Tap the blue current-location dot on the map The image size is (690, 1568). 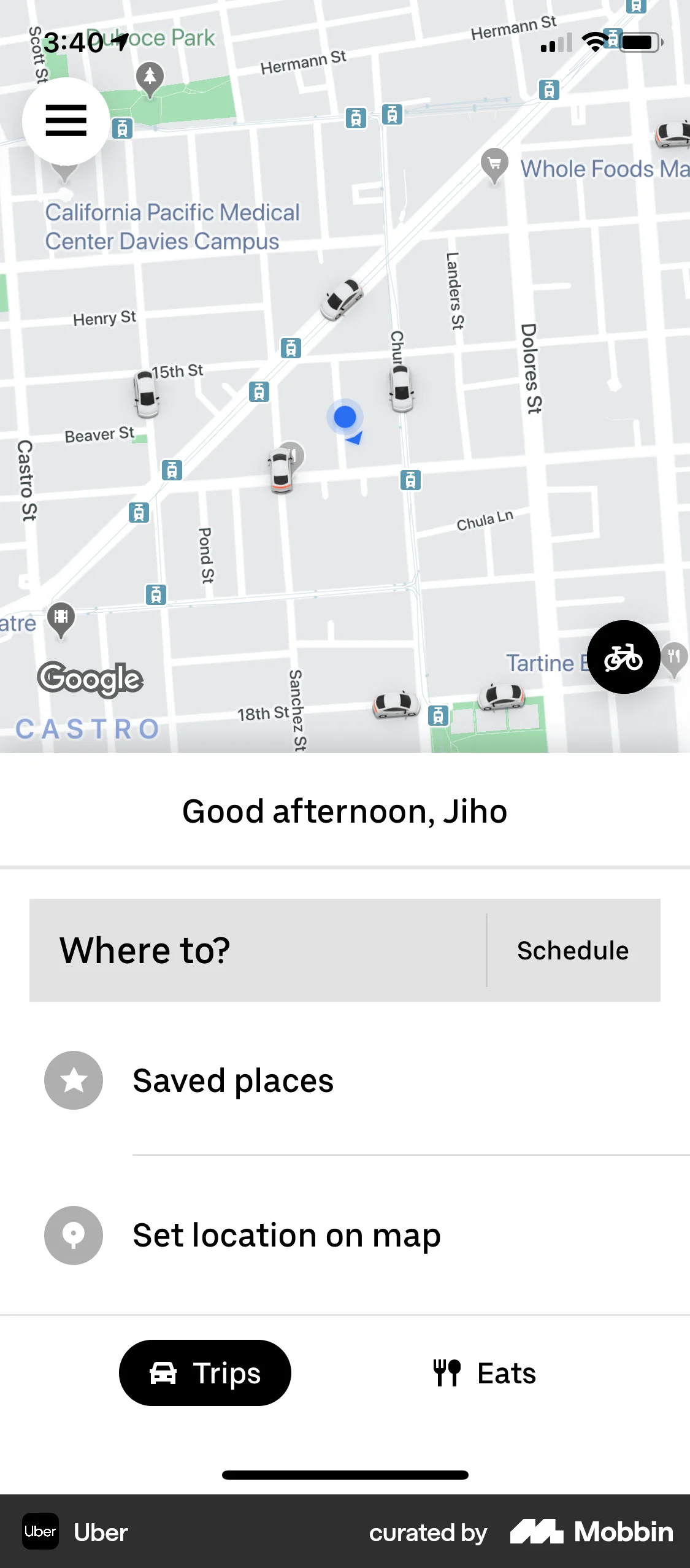[x=345, y=418]
